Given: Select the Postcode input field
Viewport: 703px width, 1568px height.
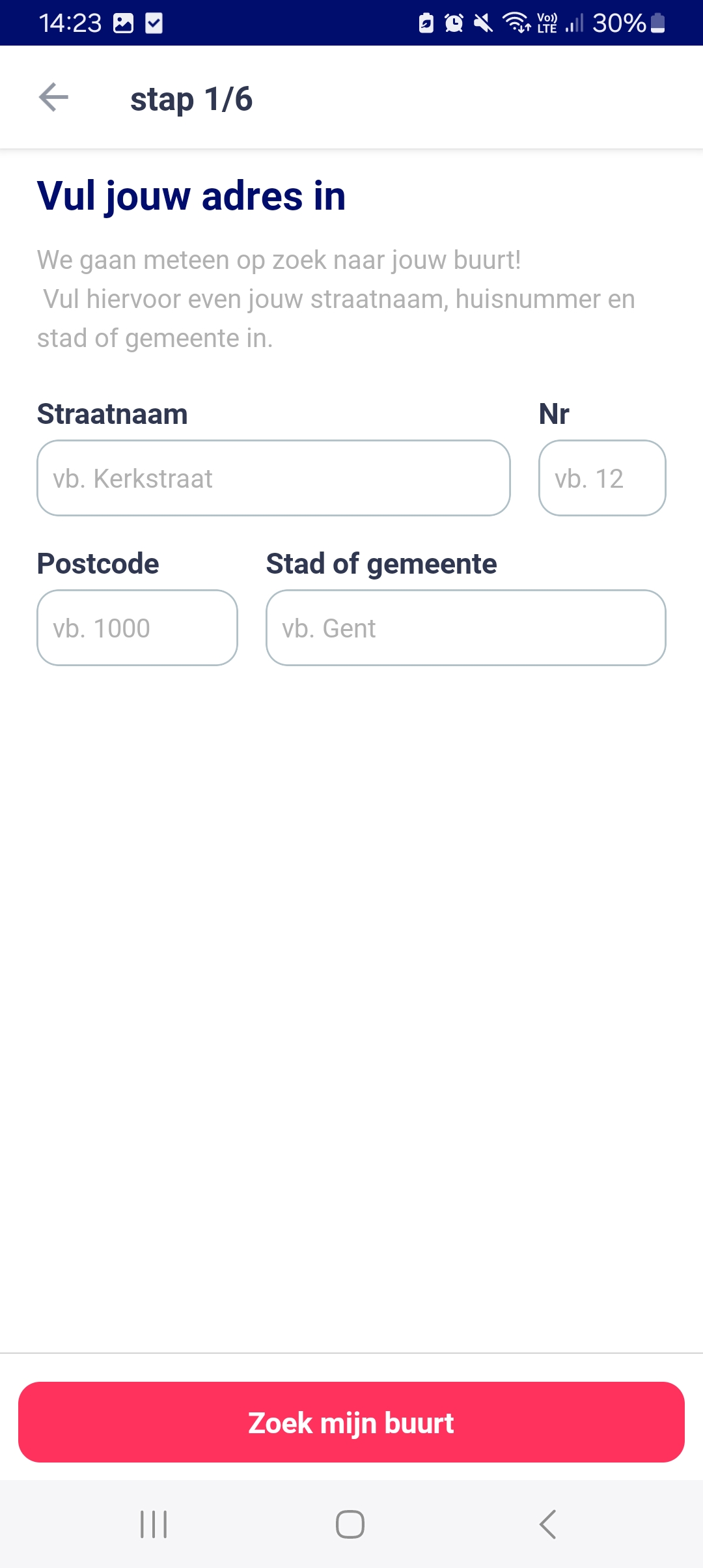Looking at the screenshot, I should (x=137, y=628).
